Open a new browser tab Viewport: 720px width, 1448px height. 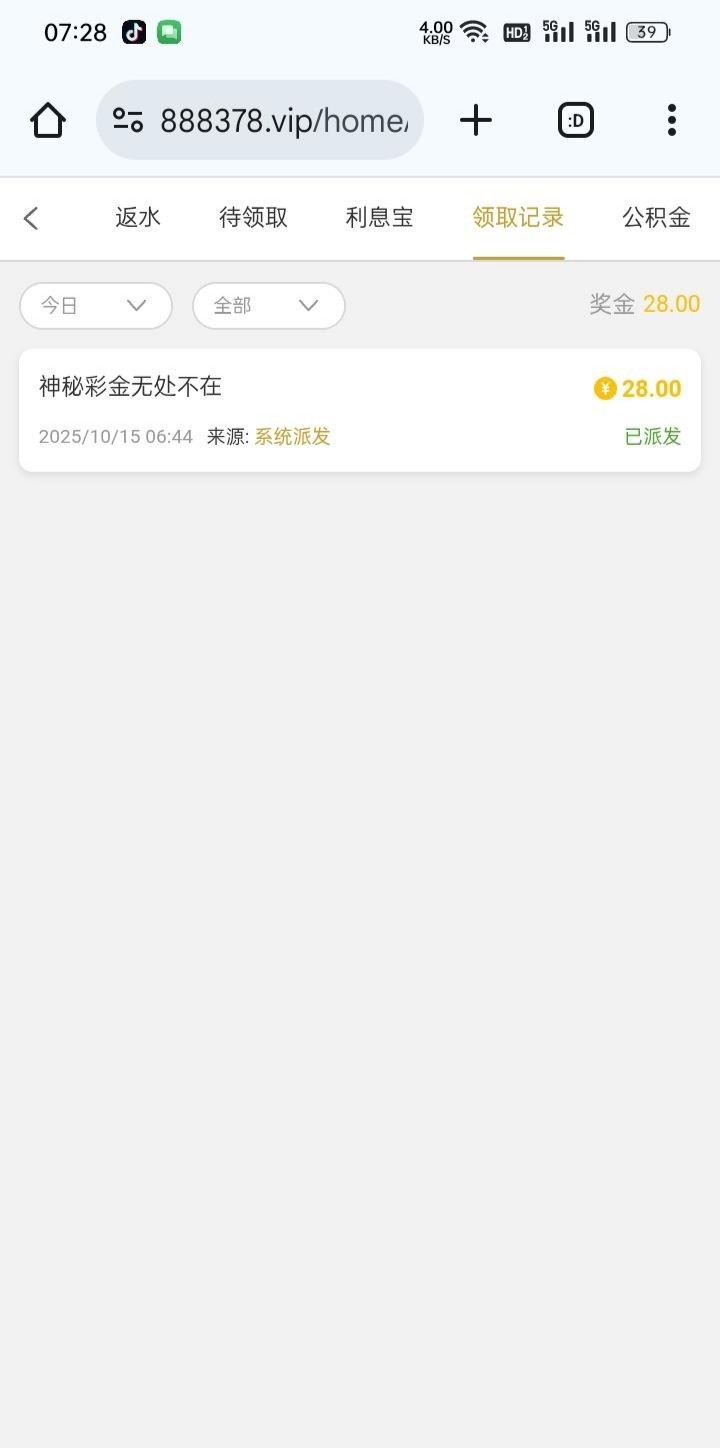(x=476, y=120)
